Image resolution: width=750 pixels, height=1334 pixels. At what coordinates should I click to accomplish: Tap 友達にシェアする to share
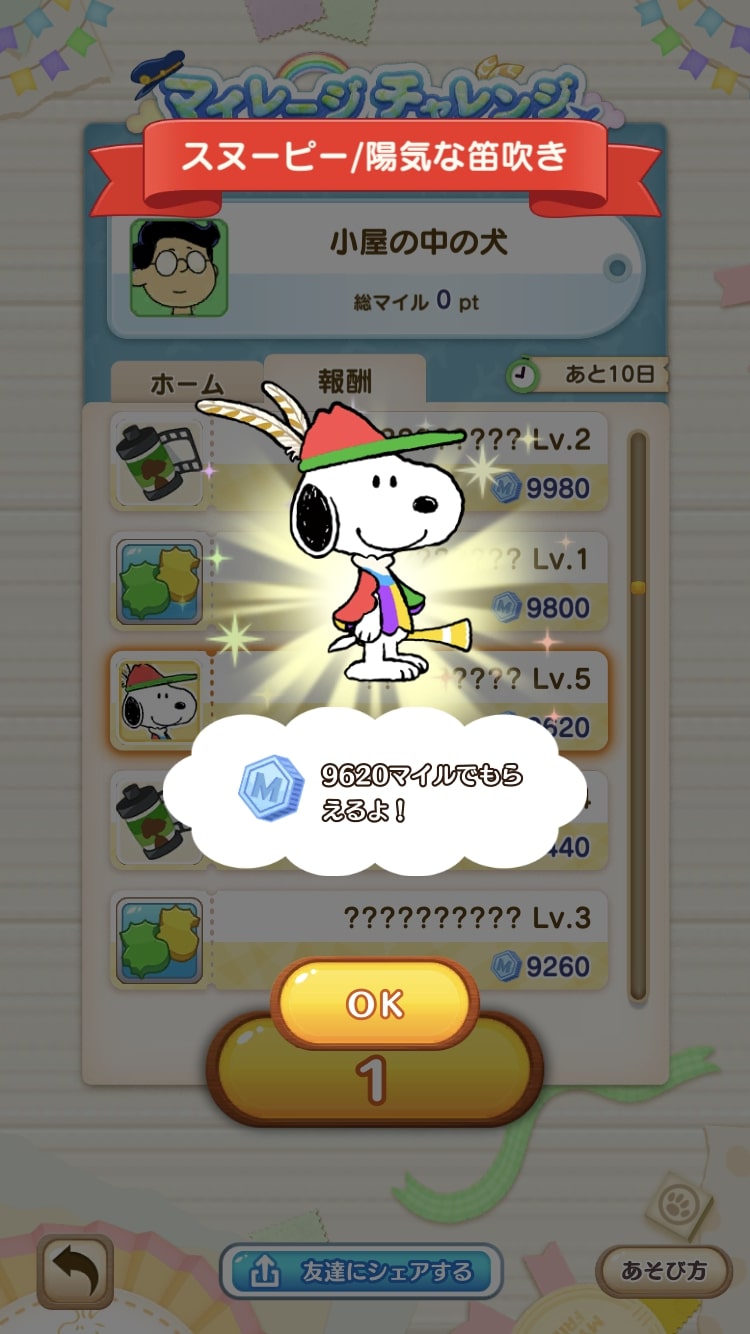[361, 1271]
